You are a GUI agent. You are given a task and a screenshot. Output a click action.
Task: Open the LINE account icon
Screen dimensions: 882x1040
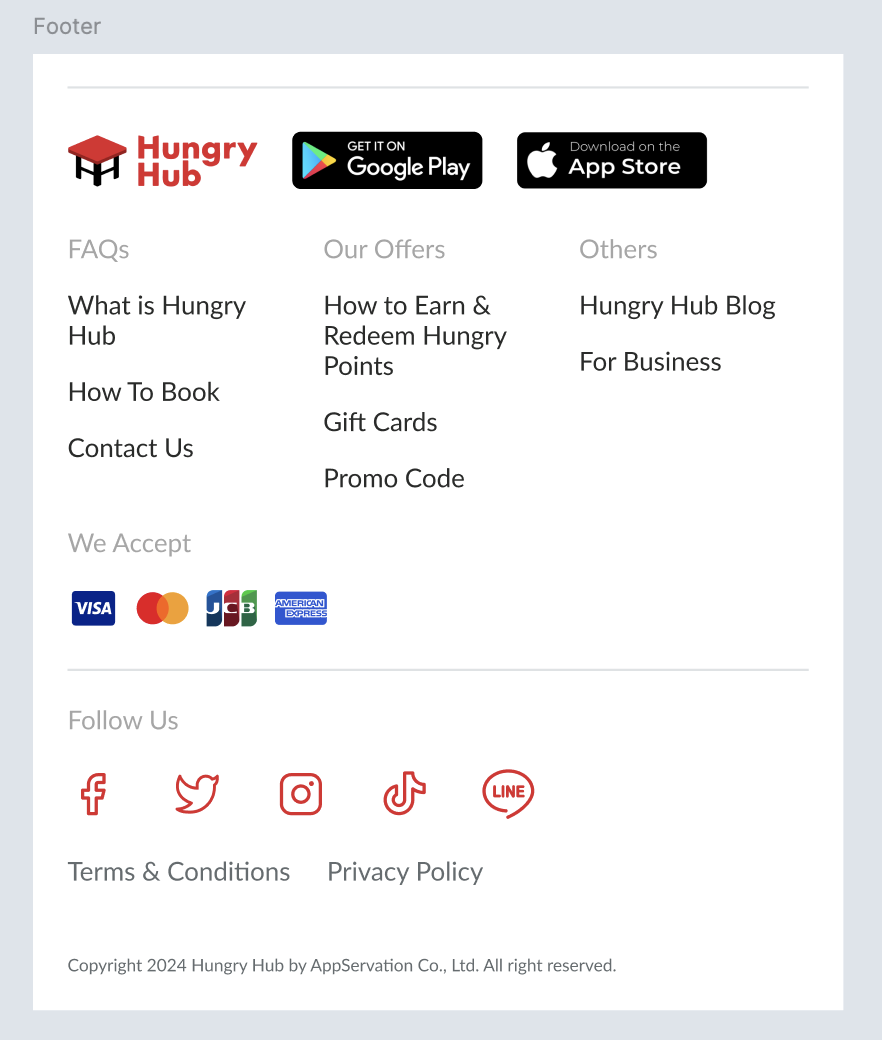508,794
